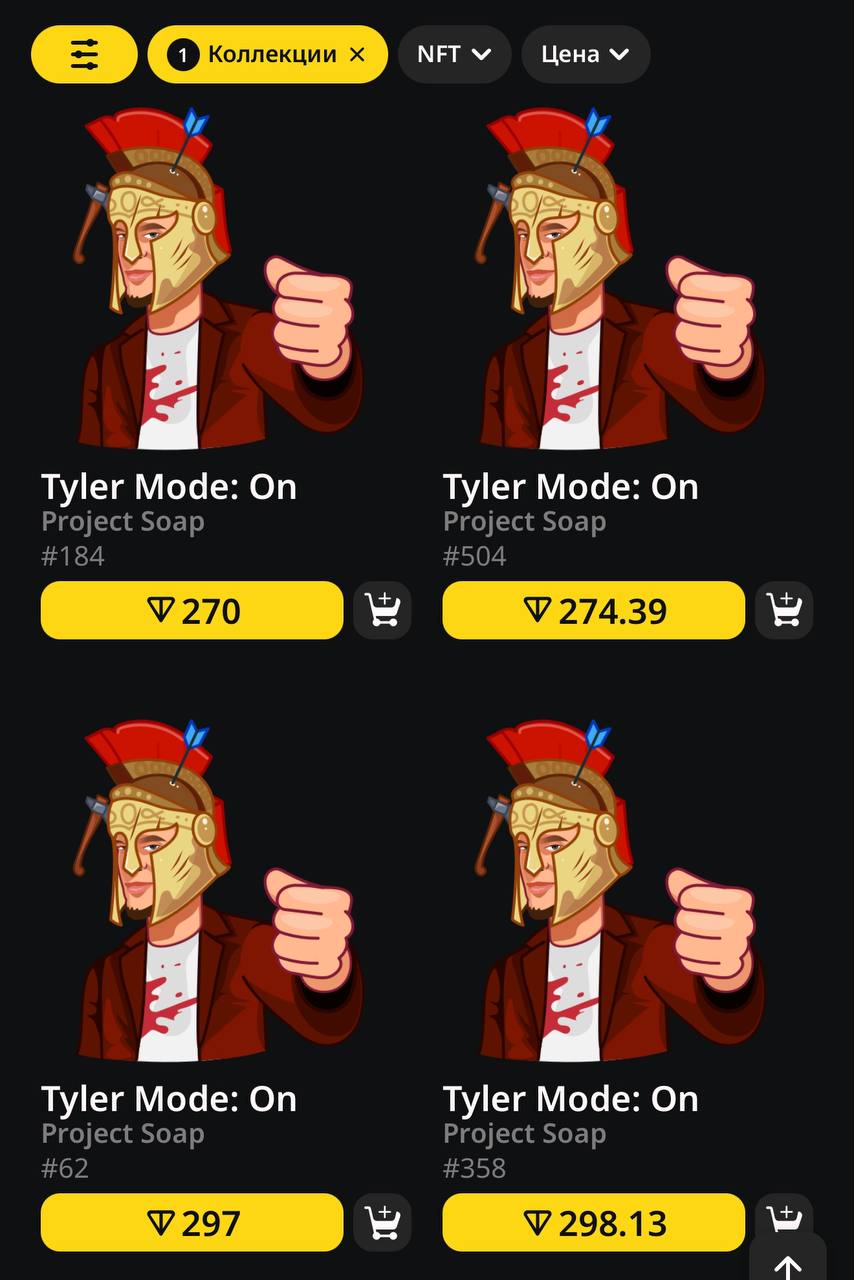Open the filter settings button
This screenshot has width=854, height=1280.
point(84,54)
